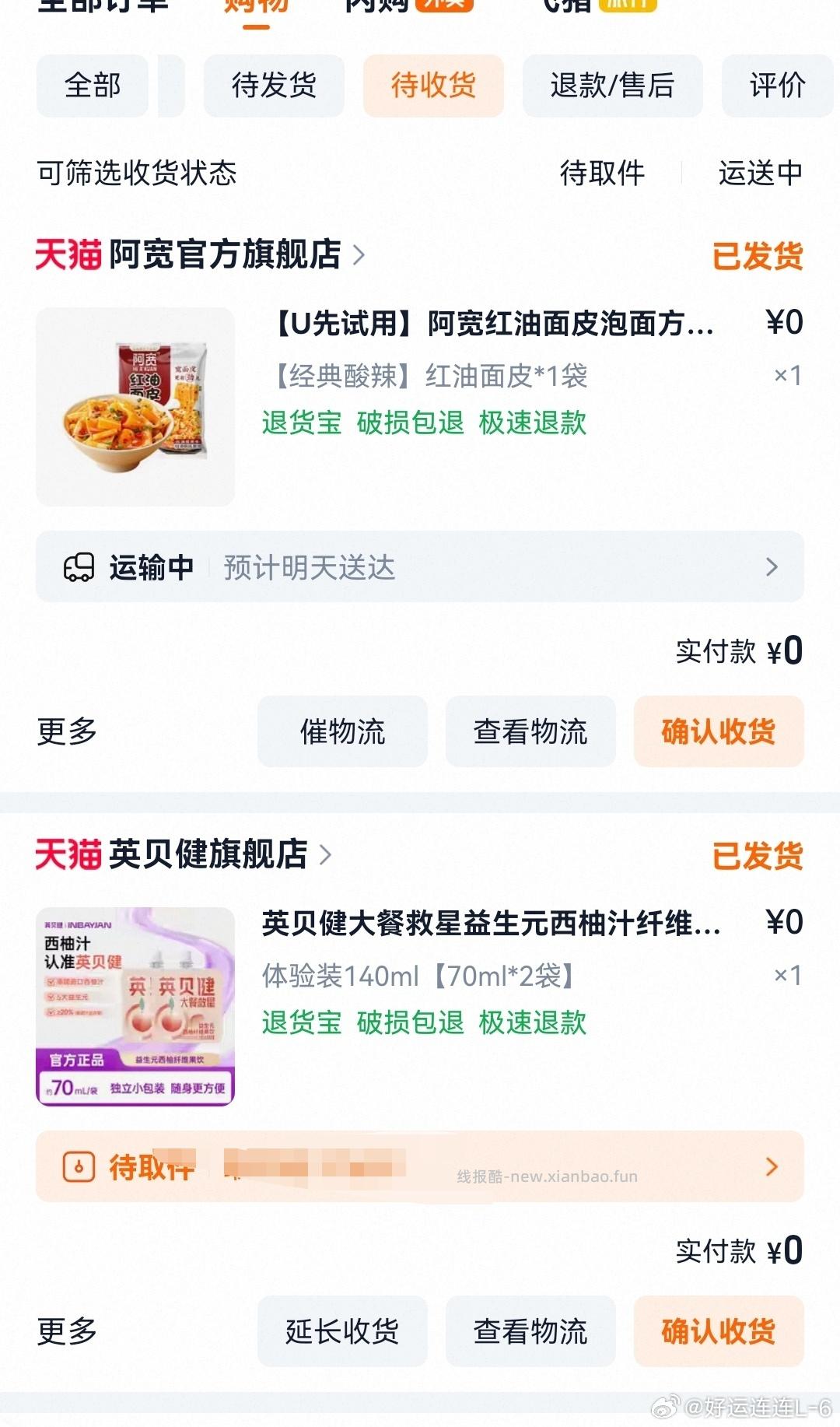Click 更多 under the 英贝健 order
The width and height of the screenshot is (840, 1427).
[x=66, y=1331]
